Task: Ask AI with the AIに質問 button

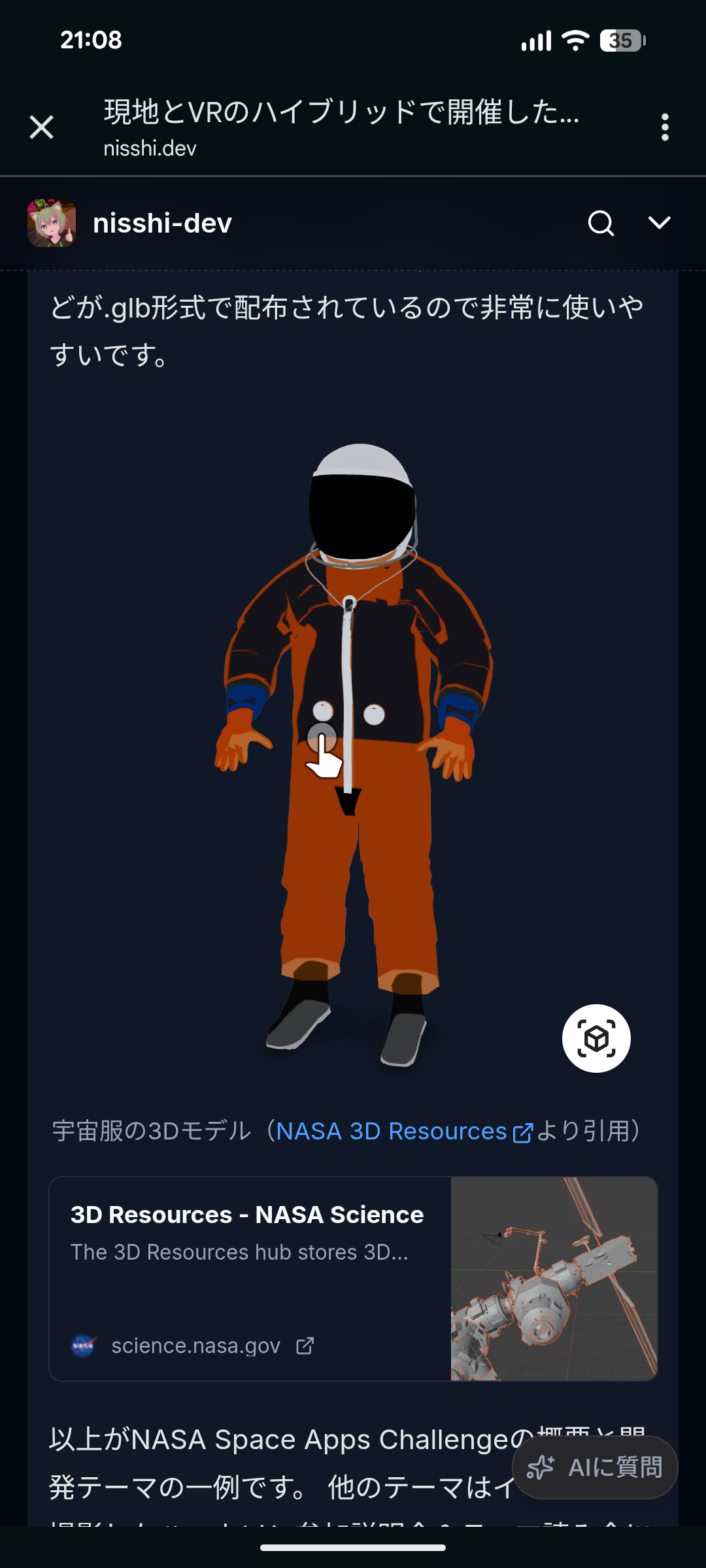Action: click(595, 1467)
